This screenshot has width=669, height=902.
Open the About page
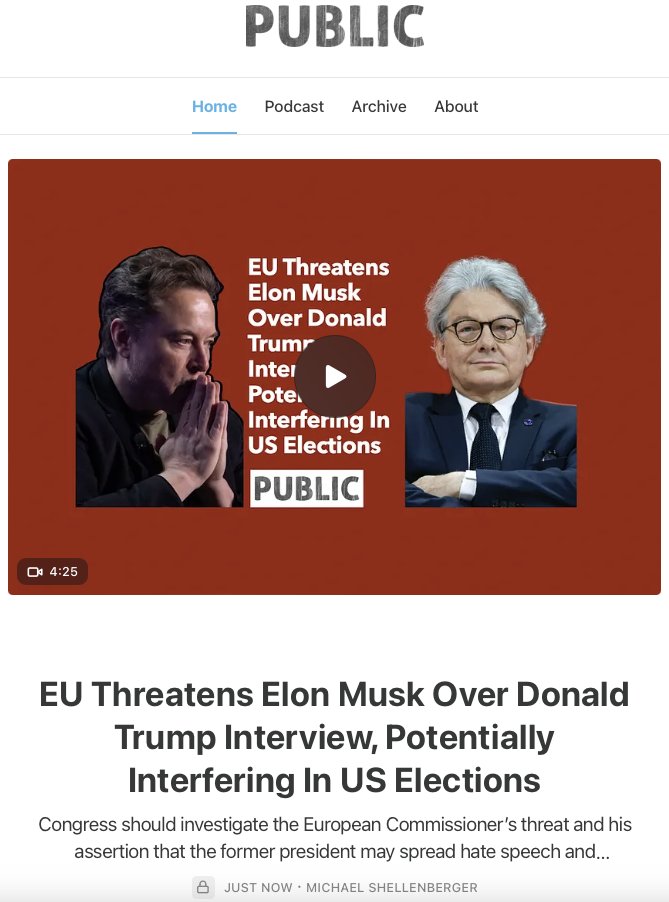coord(456,106)
